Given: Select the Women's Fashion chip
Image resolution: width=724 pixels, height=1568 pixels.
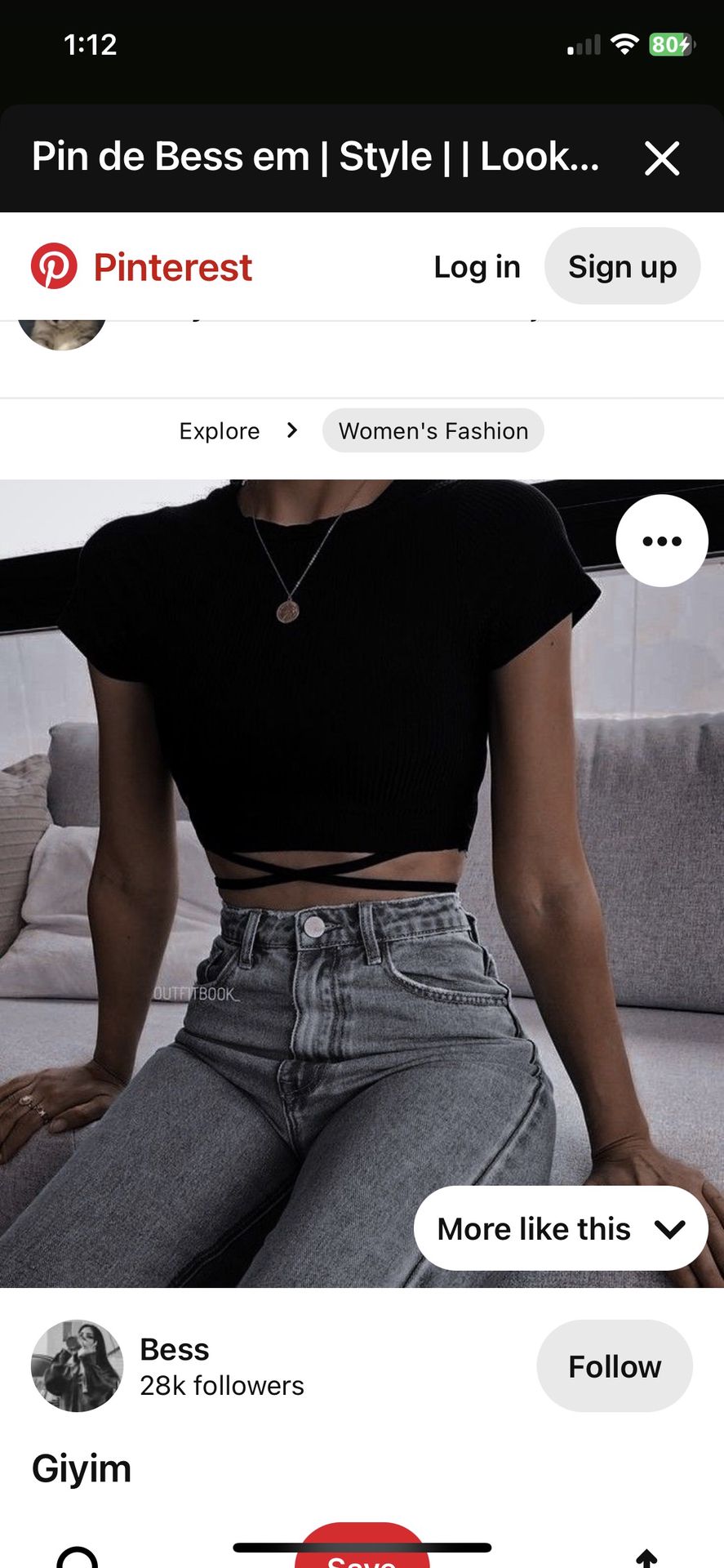Looking at the screenshot, I should [433, 430].
